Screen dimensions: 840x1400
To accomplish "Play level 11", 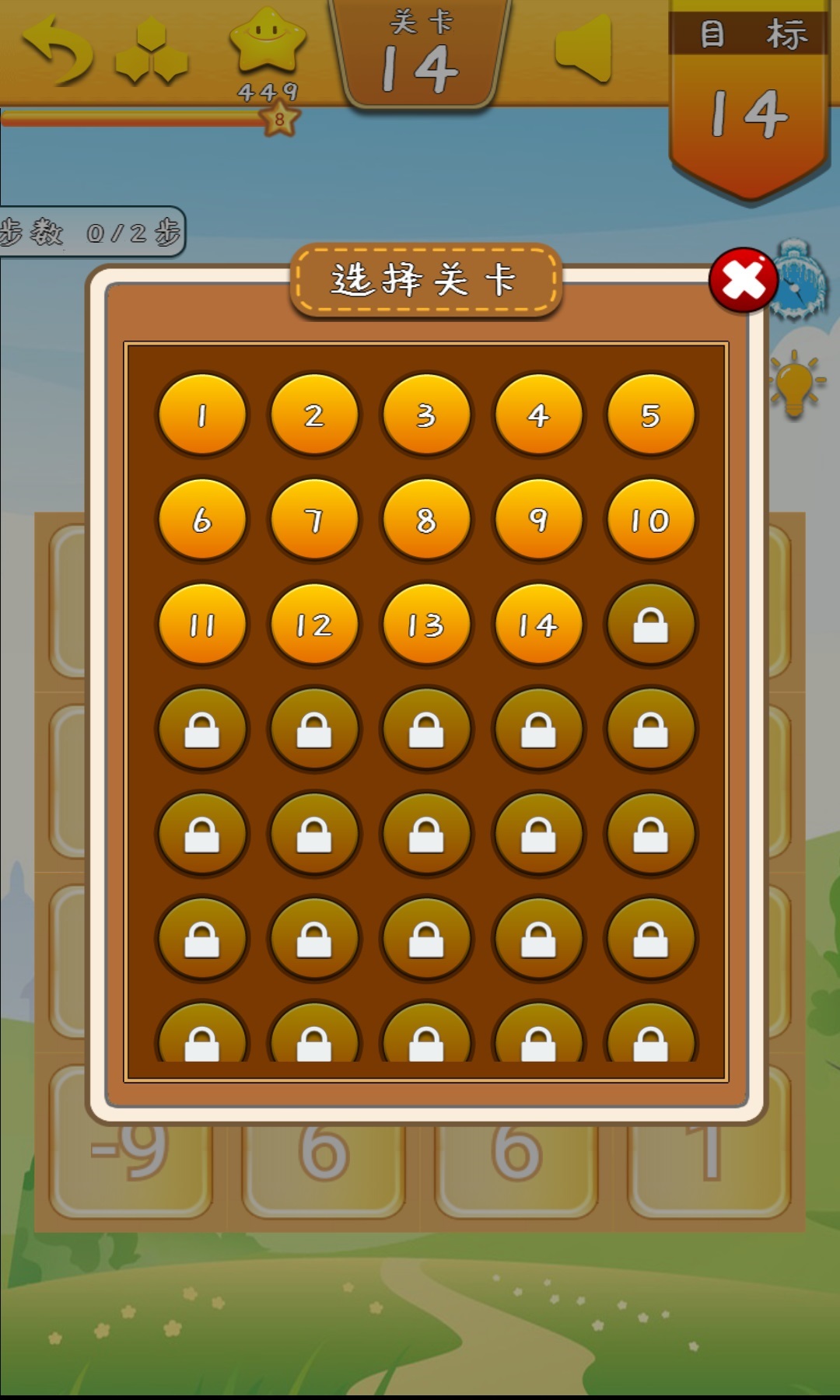I will point(202,625).
